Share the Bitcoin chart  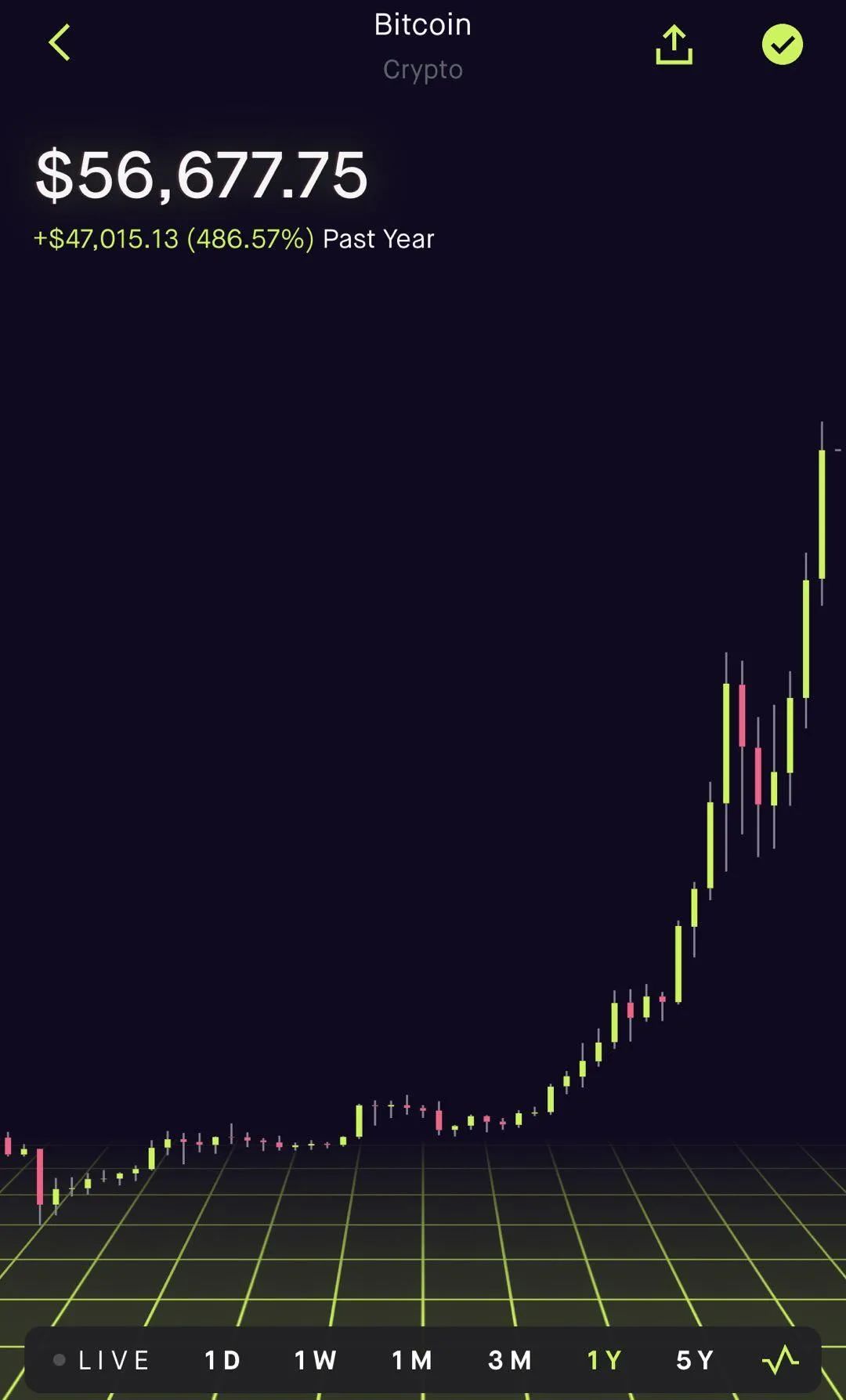pyautogui.click(x=674, y=45)
